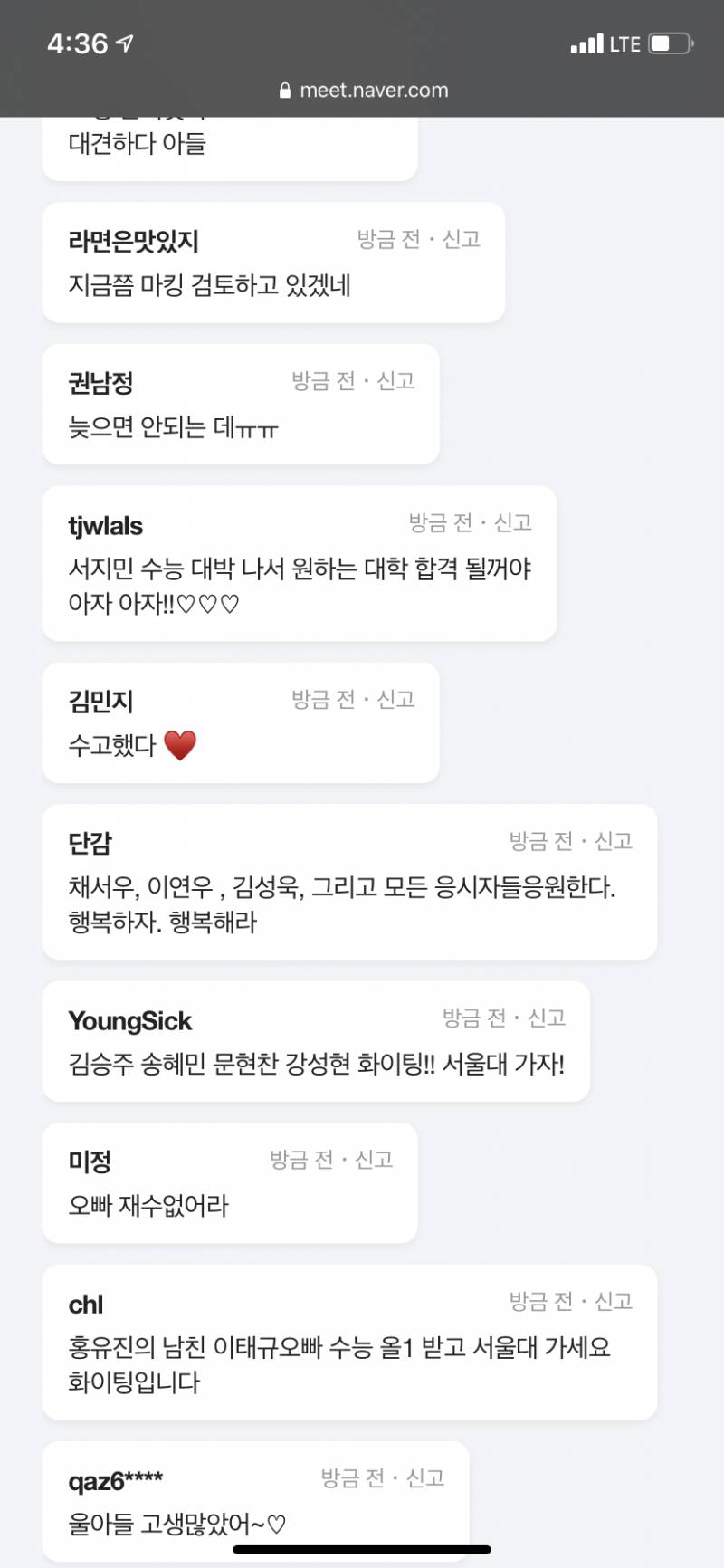This screenshot has width=724, height=1568.
Task: Flag YoungSick's comment with 신고
Action: click(547, 1018)
